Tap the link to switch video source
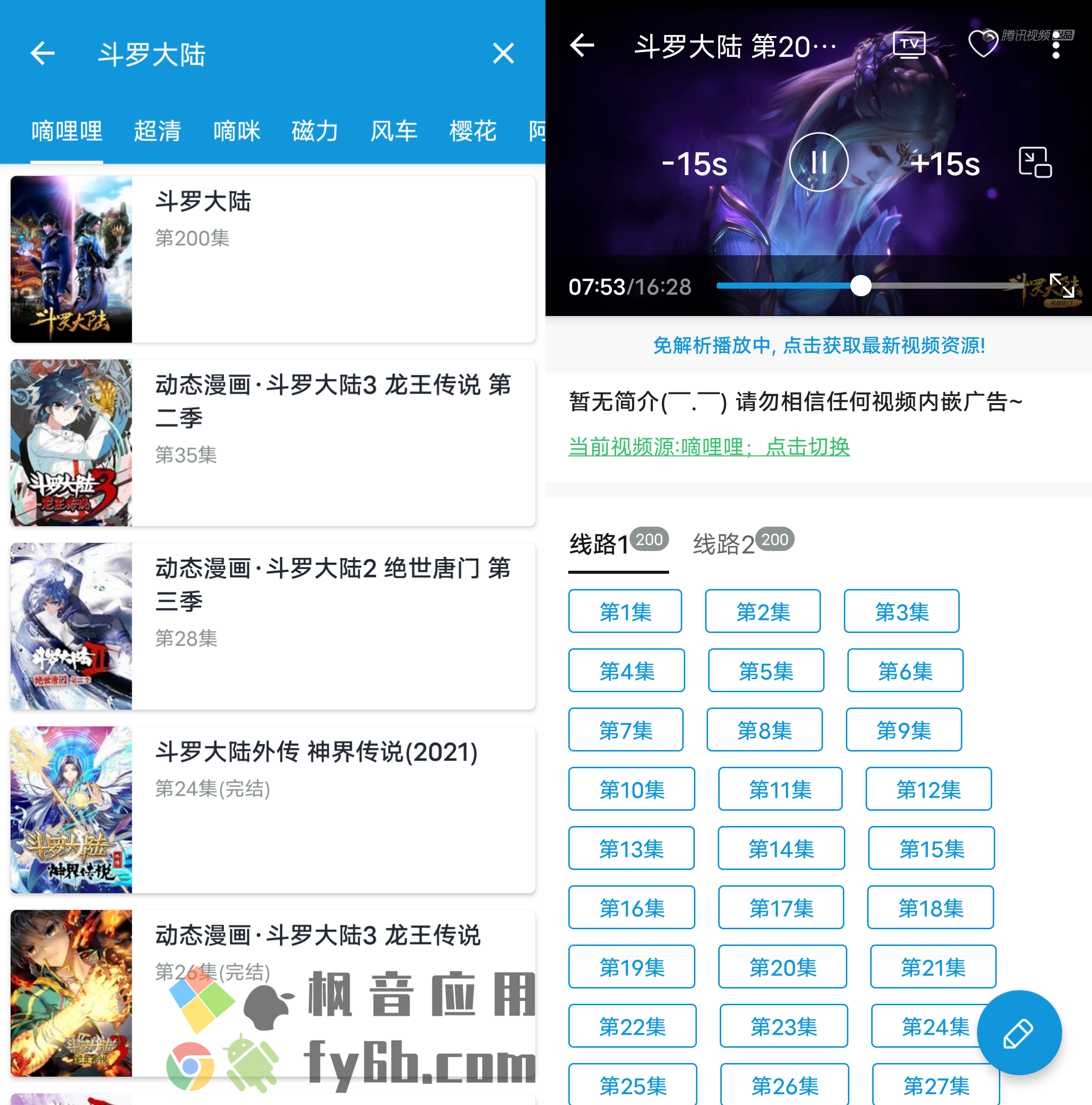The width and height of the screenshot is (1092, 1105). coord(709,447)
